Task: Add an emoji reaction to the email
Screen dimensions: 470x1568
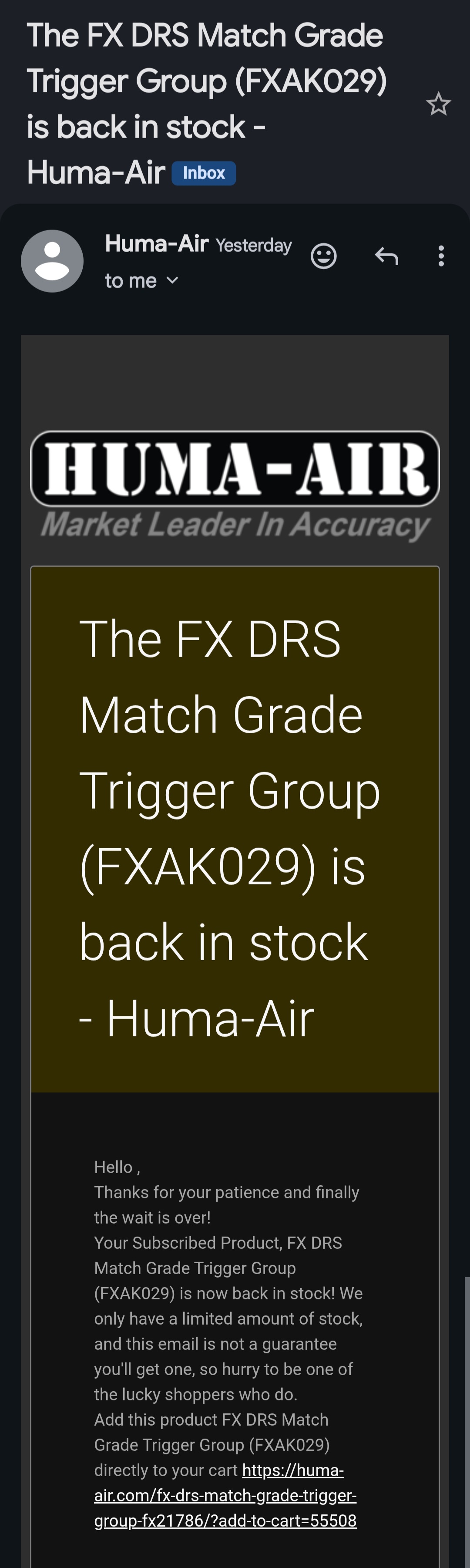Action: [x=323, y=256]
